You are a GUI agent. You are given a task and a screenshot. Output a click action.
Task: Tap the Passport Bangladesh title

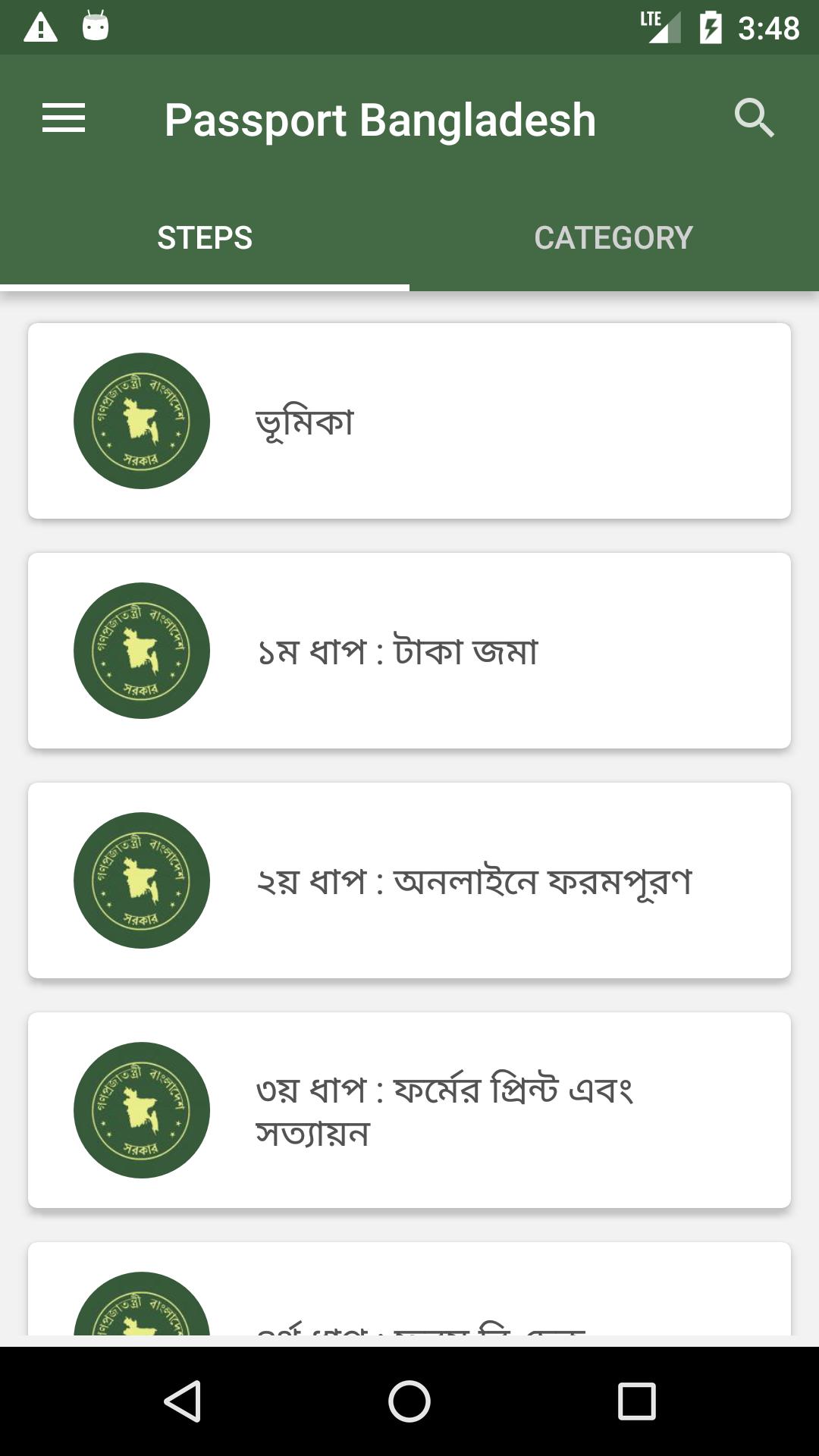click(381, 118)
